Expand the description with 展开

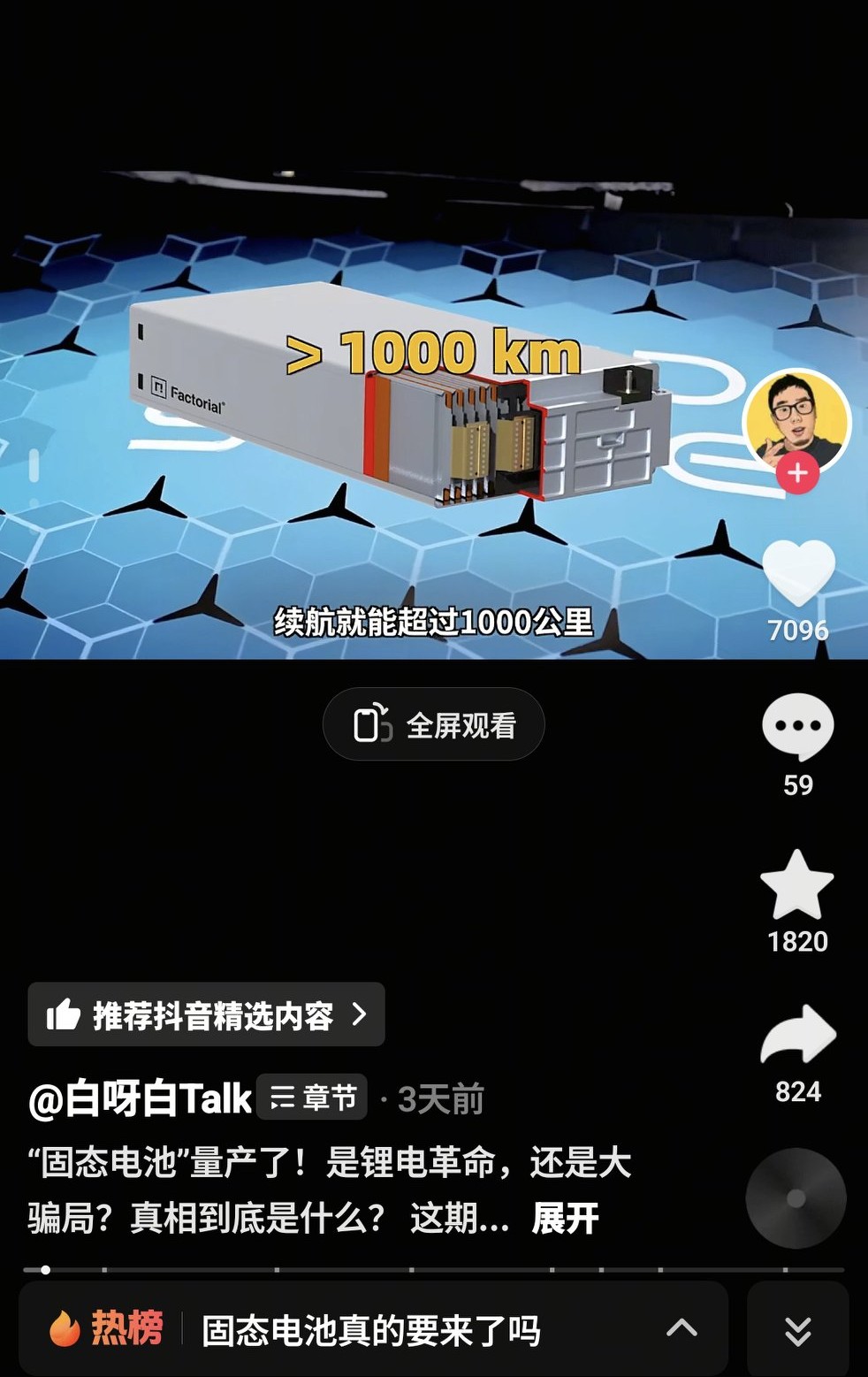tap(565, 1218)
